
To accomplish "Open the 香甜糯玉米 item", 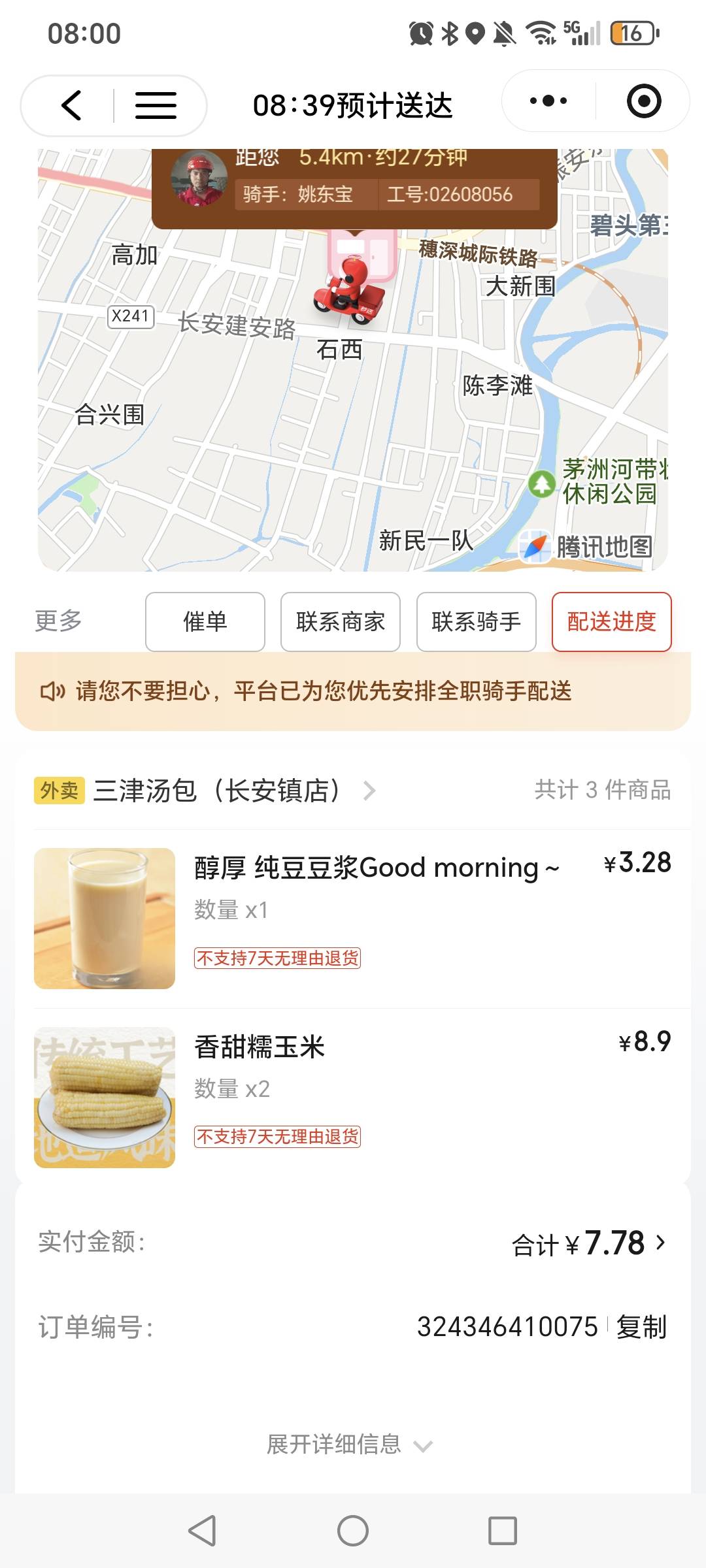I will pos(260,1047).
